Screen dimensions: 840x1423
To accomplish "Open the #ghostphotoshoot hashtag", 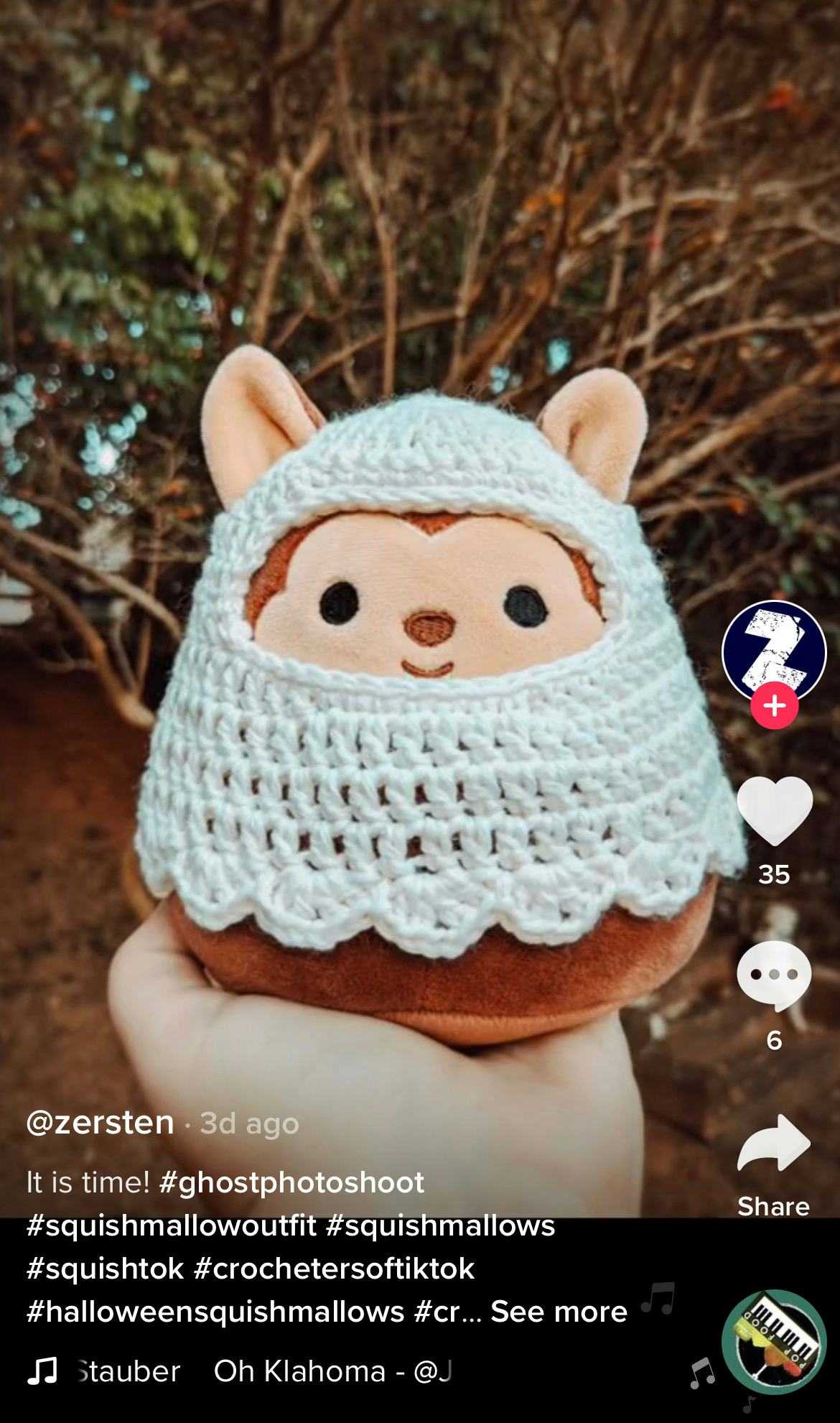I will pos(291,1182).
